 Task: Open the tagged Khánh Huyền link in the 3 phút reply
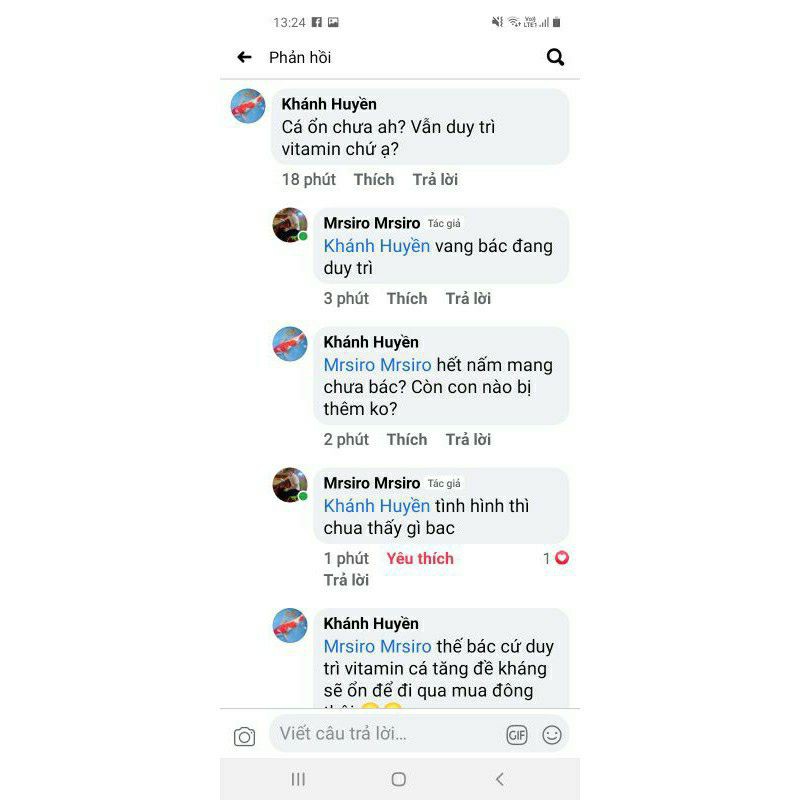pos(377,246)
